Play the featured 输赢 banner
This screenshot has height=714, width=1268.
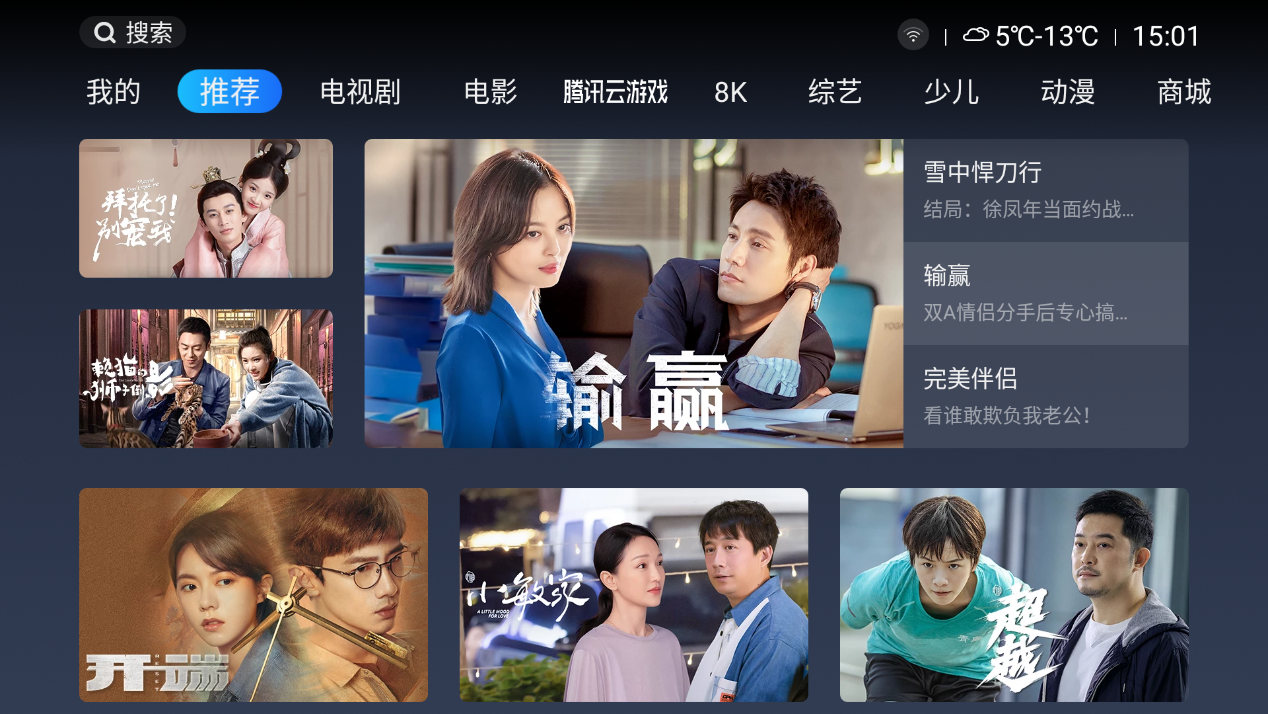pos(633,293)
